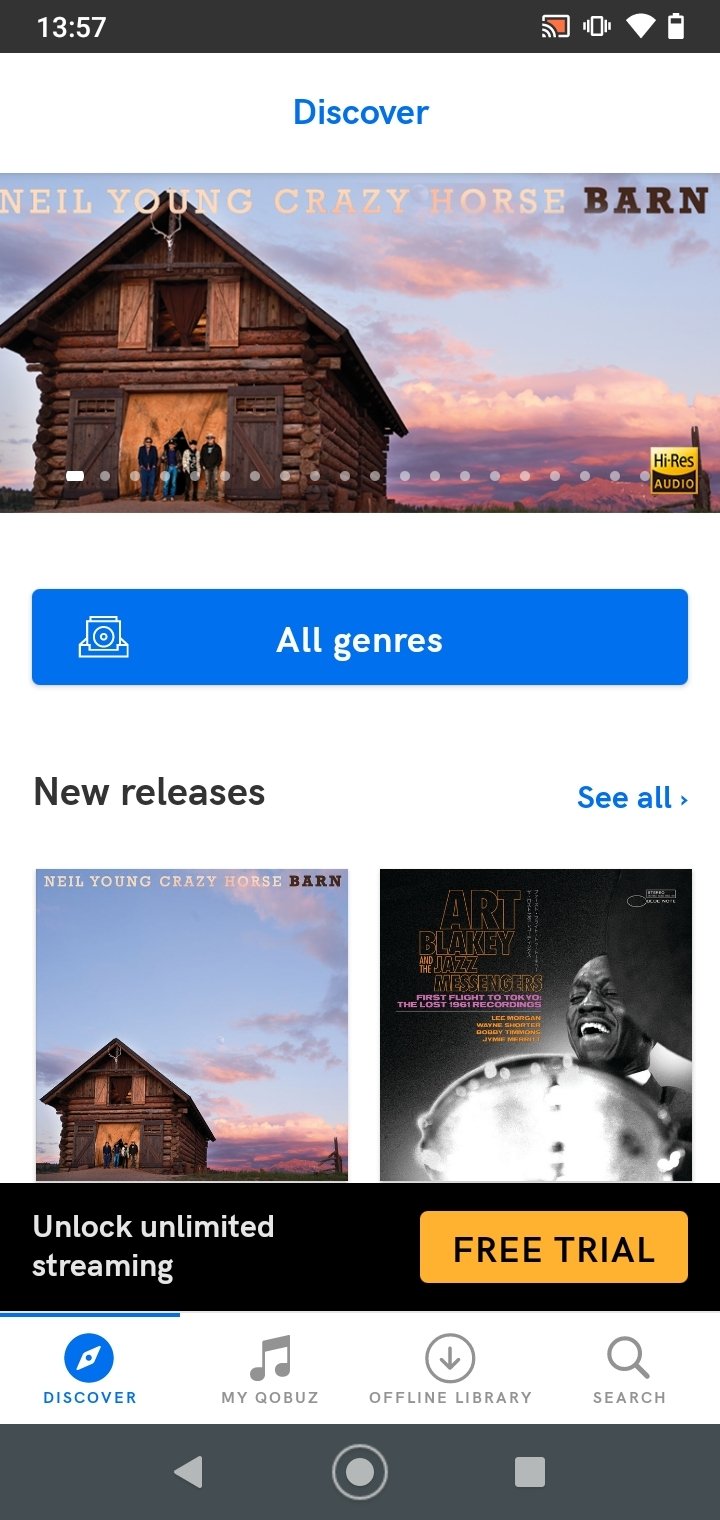Open the Search tab

[629, 1369]
